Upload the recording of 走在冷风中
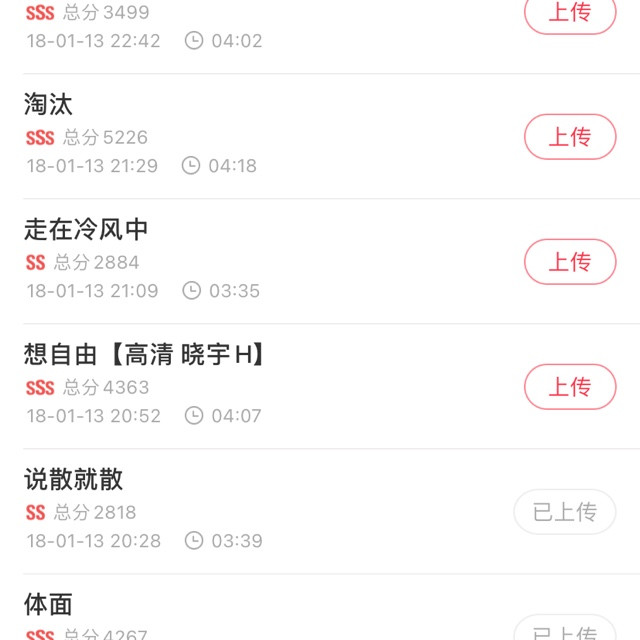The width and height of the screenshot is (640, 640). tap(570, 262)
